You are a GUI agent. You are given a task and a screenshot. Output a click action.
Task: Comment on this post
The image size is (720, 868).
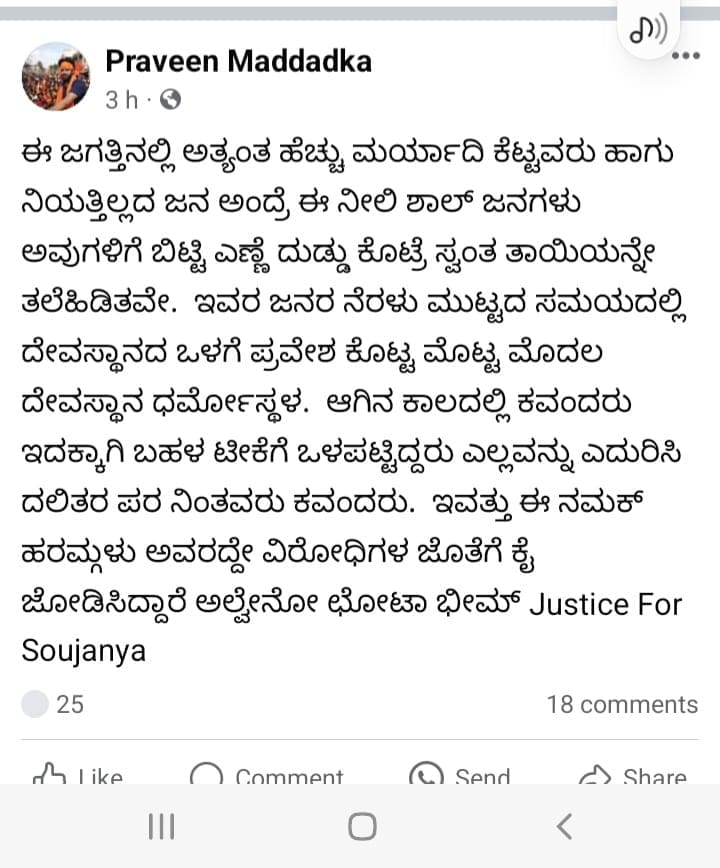click(266, 775)
